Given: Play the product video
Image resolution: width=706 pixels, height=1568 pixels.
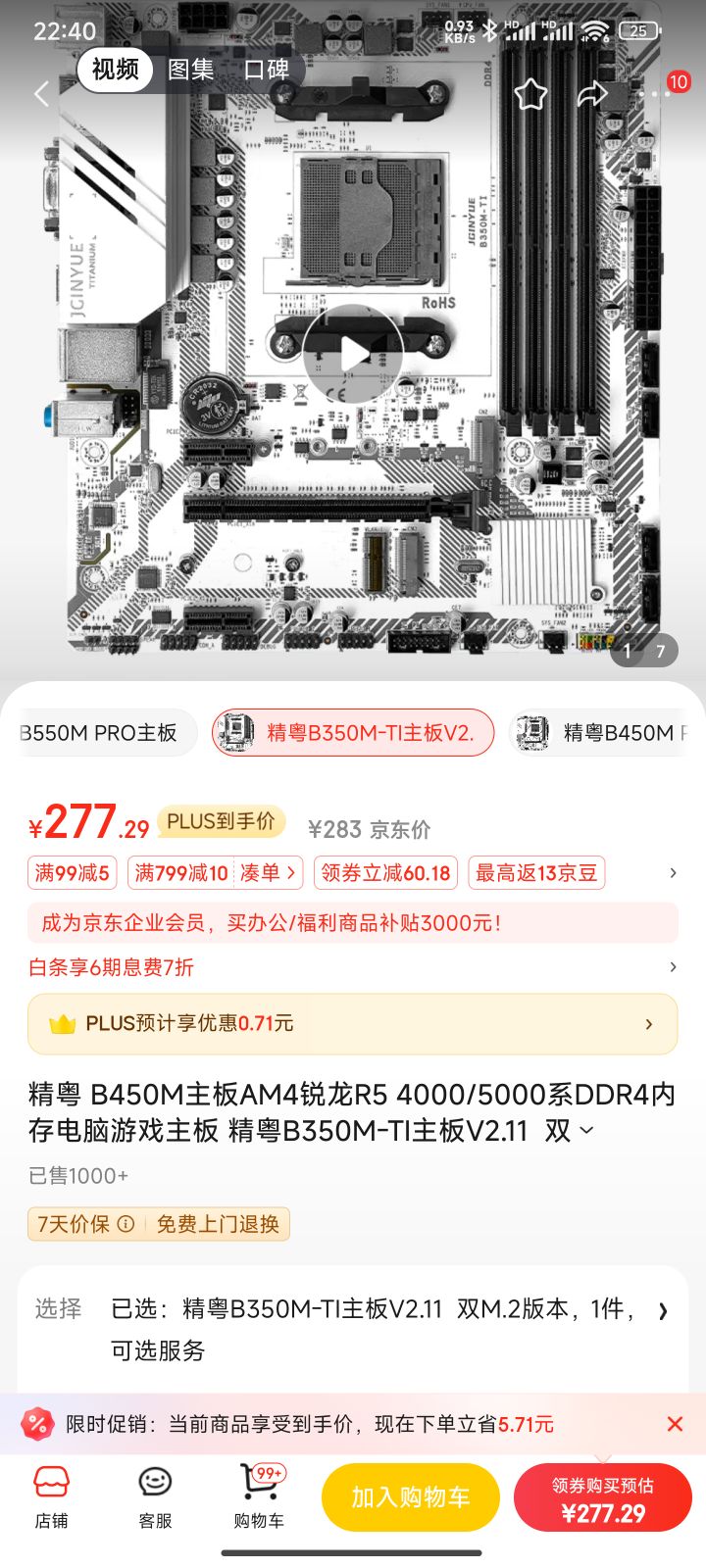Looking at the screenshot, I should click(353, 353).
